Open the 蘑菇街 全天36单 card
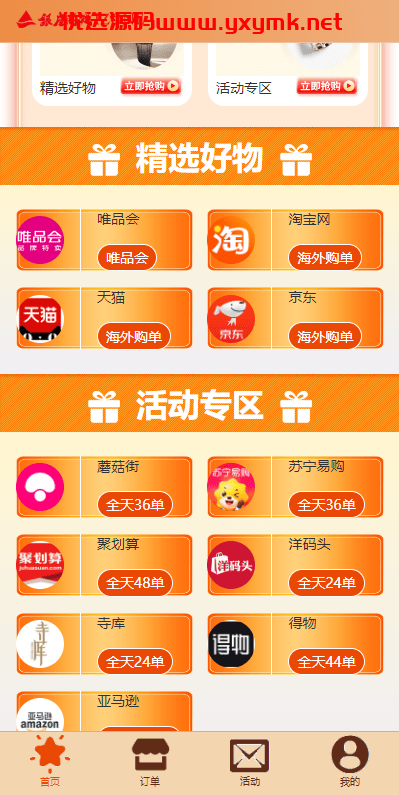 pyautogui.click(x=104, y=487)
